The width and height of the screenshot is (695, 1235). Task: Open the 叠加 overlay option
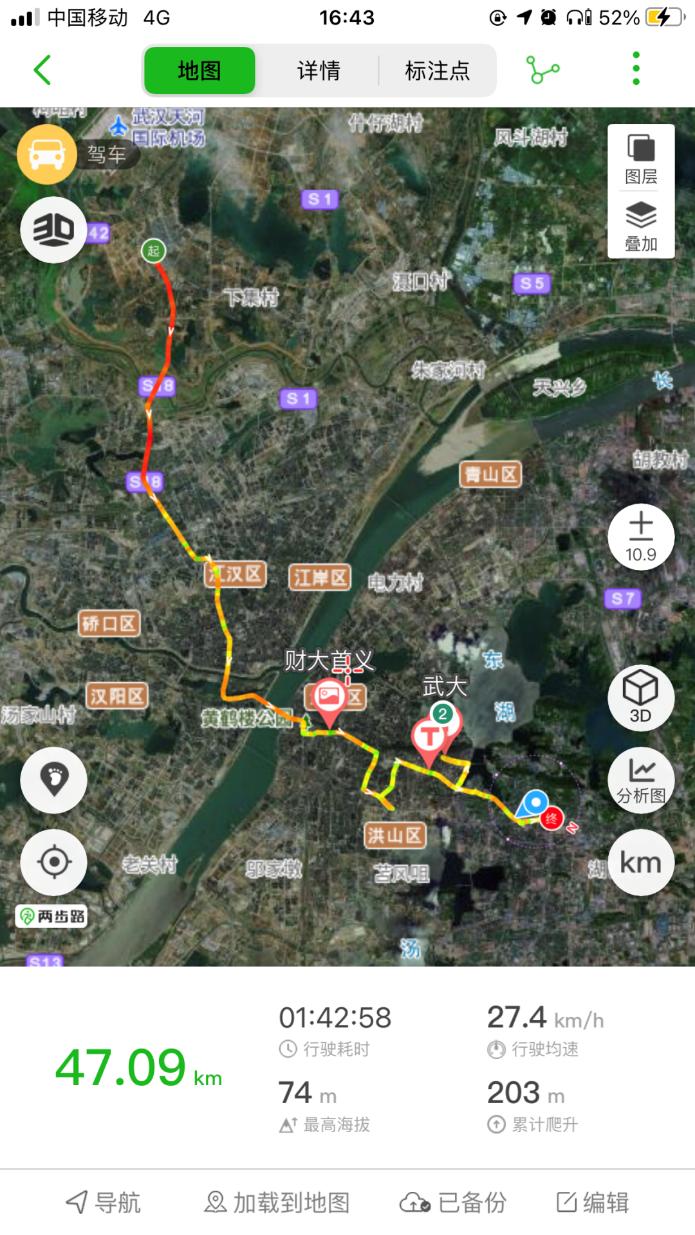[641, 227]
